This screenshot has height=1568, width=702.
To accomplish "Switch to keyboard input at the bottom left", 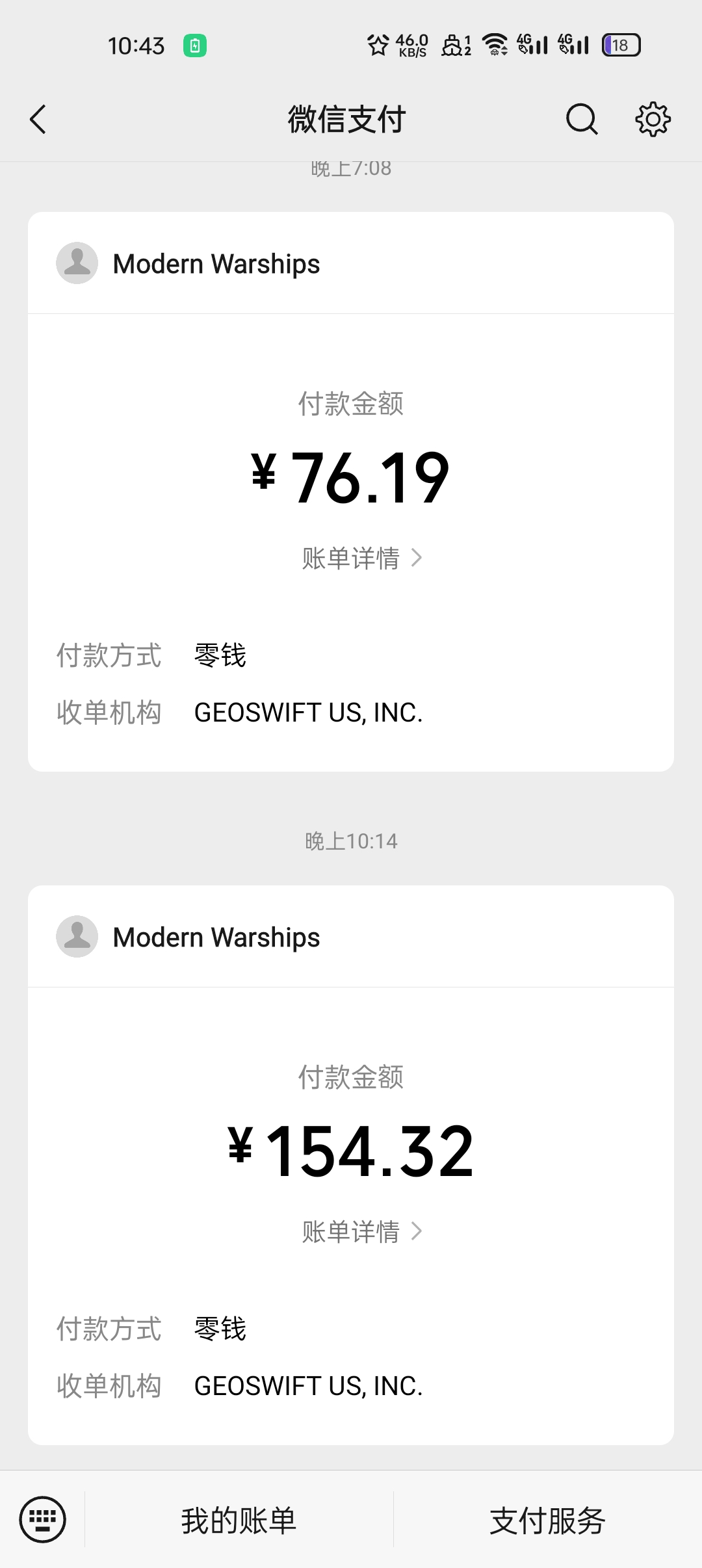I will coord(43,1519).
